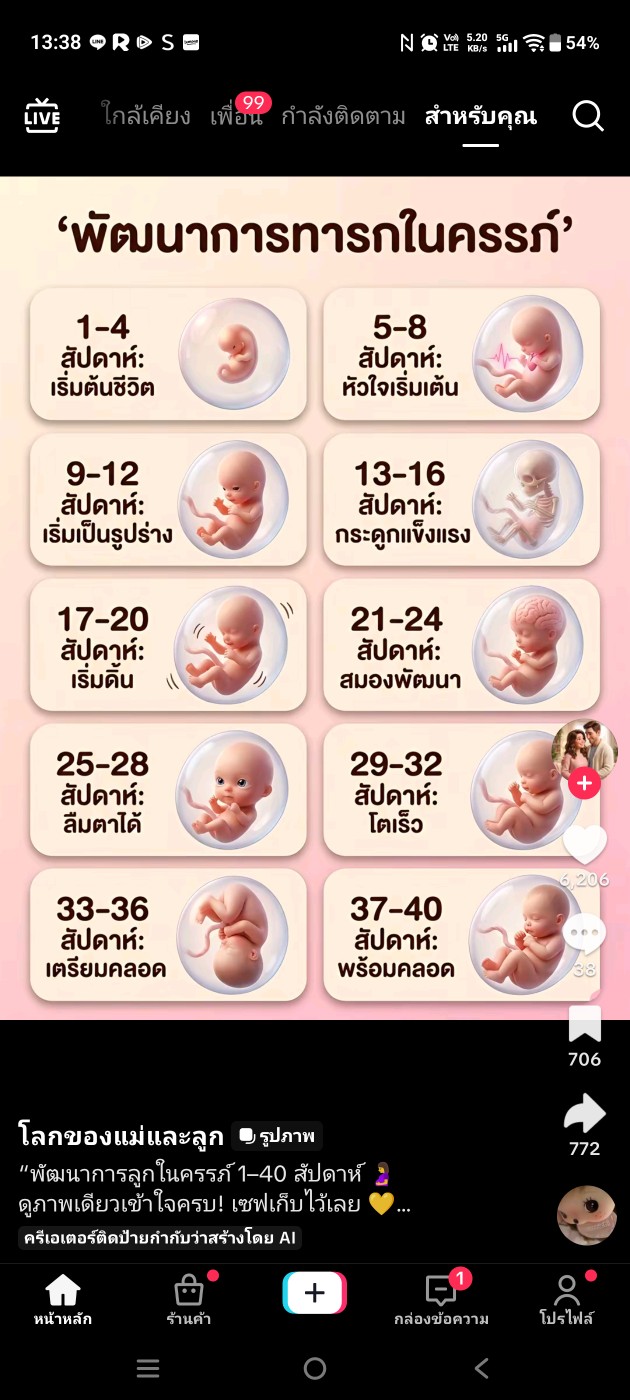Open the search icon
Image resolution: width=630 pixels, height=1400 pixels.
pos(588,117)
